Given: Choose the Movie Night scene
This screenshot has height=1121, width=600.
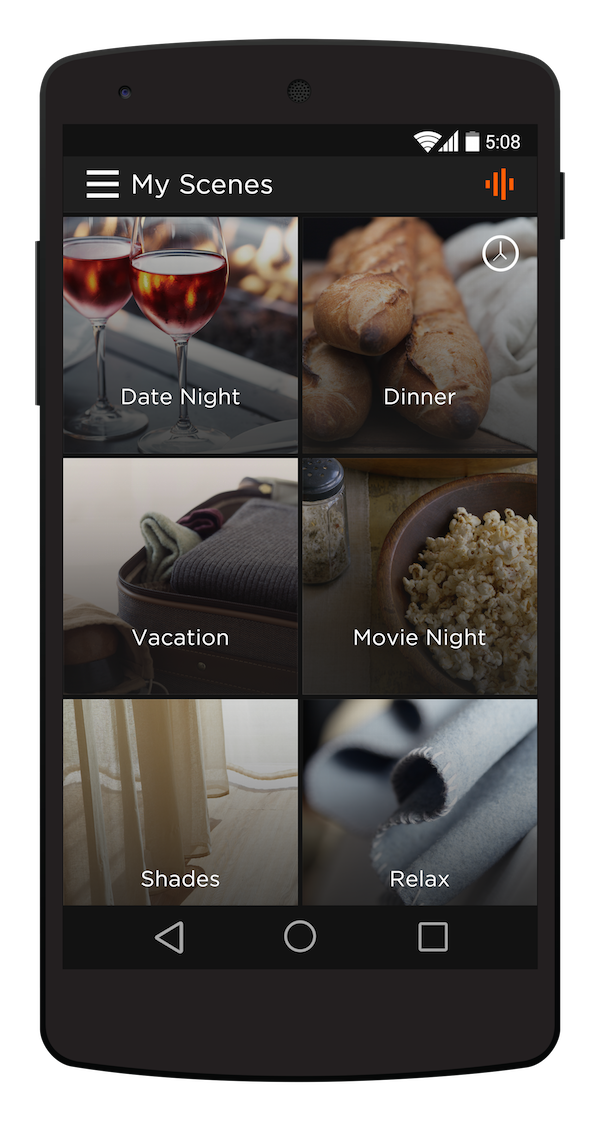Looking at the screenshot, I should tap(419, 576).
